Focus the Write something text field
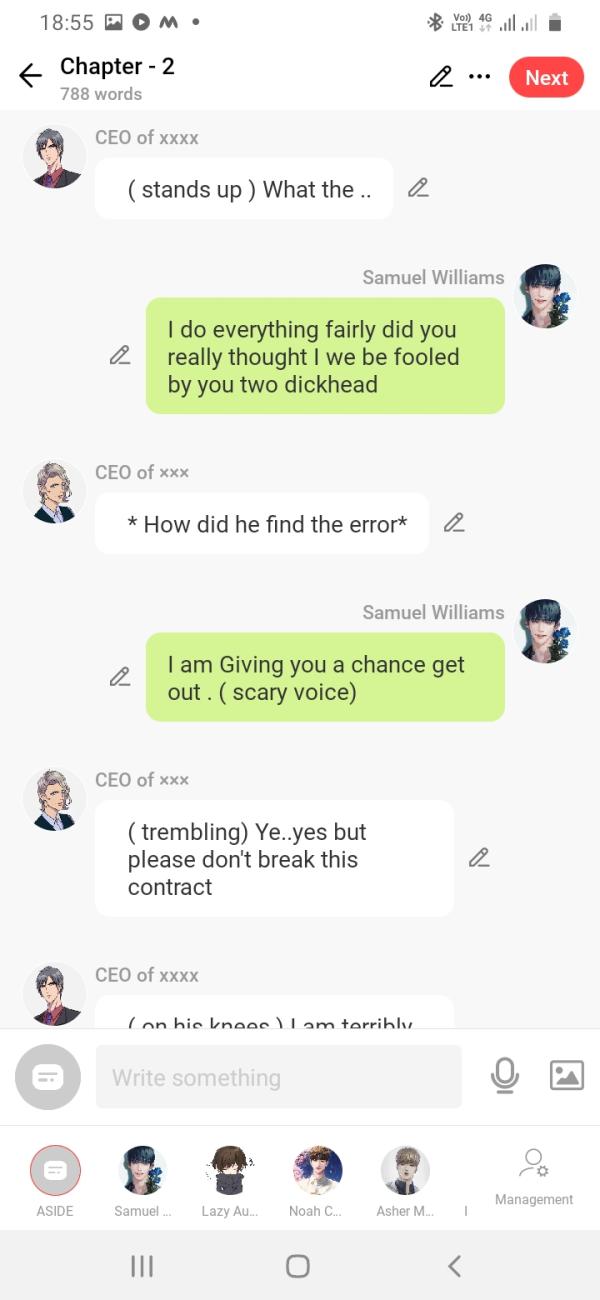 (278, 1077)
